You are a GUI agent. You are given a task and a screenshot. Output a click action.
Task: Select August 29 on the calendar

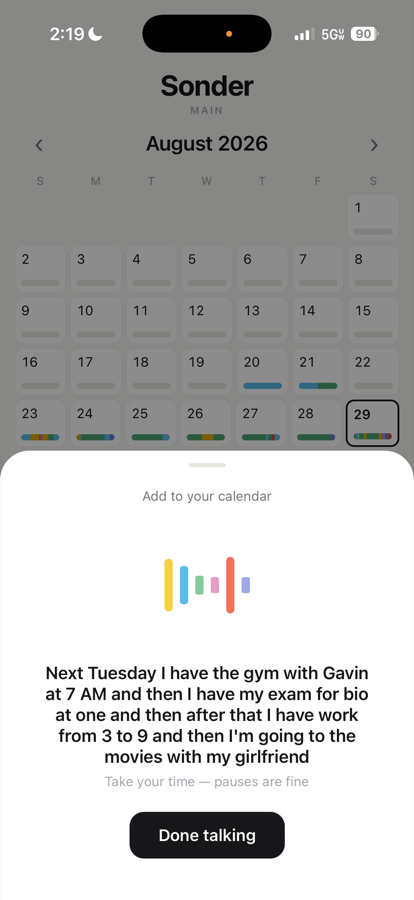tap(373, 424)
